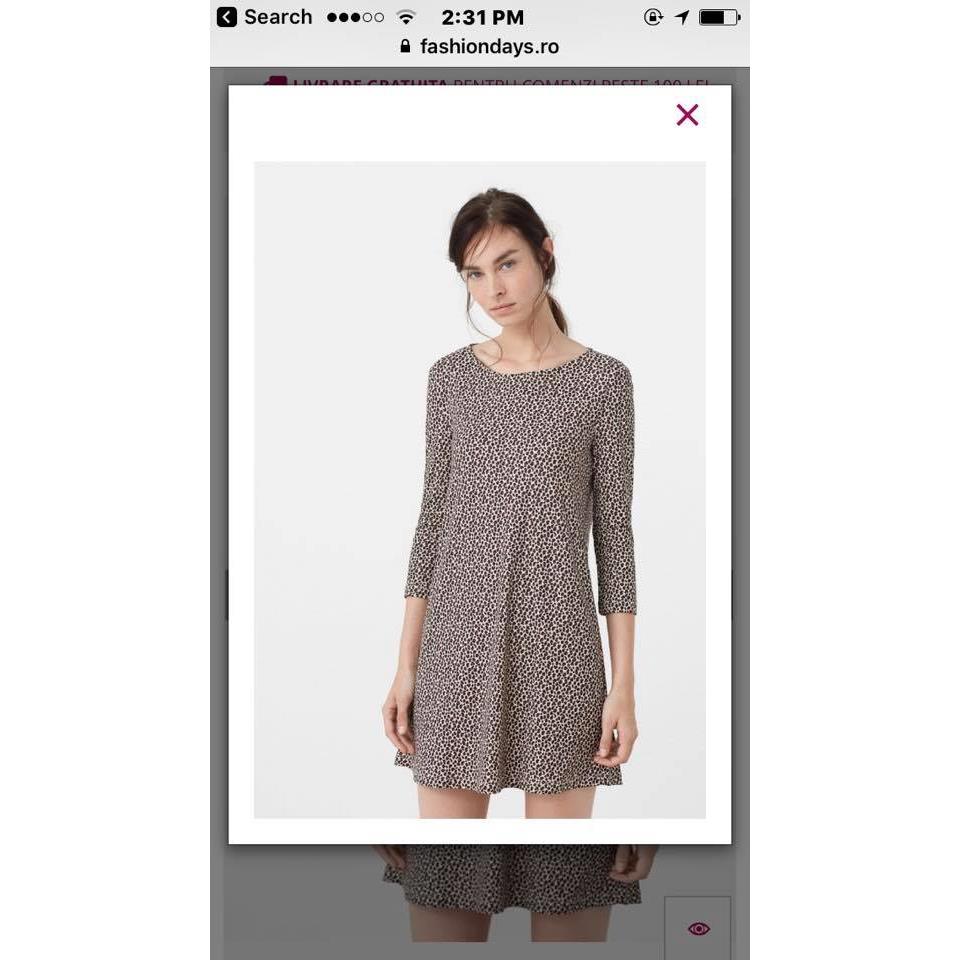
Task: Close the product image popup
Action: click(x=687, y=115)
